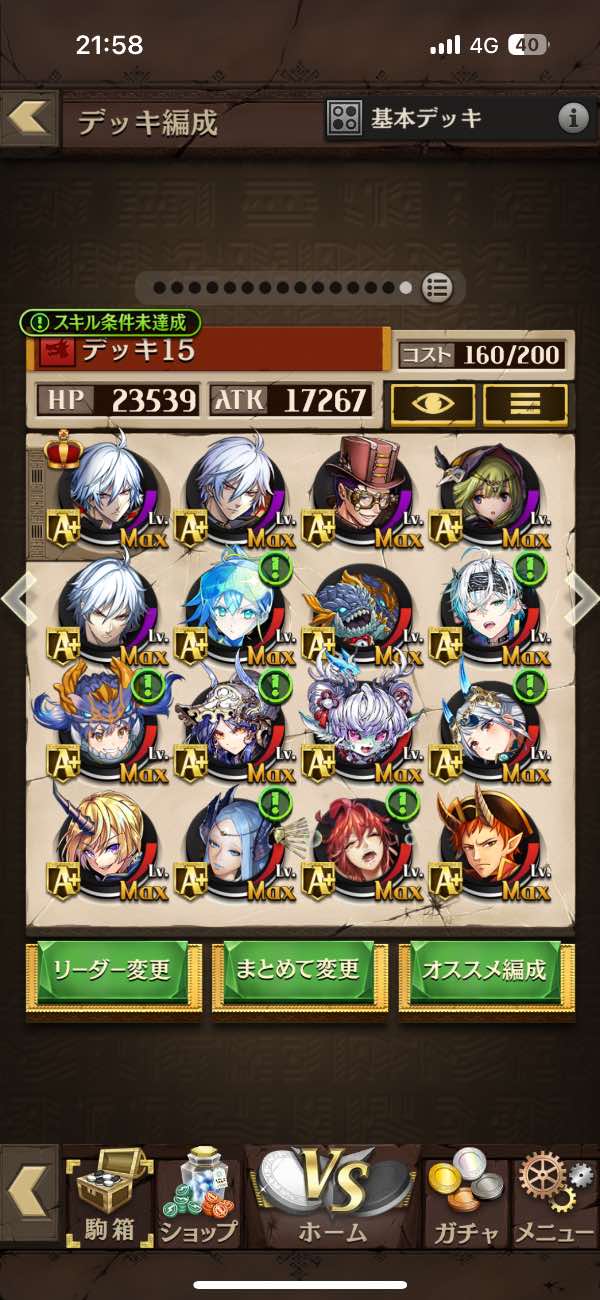Show the next deck with right arrow
The height and width of the screenshot is (1300, 600).
click(x=583, y=599)
